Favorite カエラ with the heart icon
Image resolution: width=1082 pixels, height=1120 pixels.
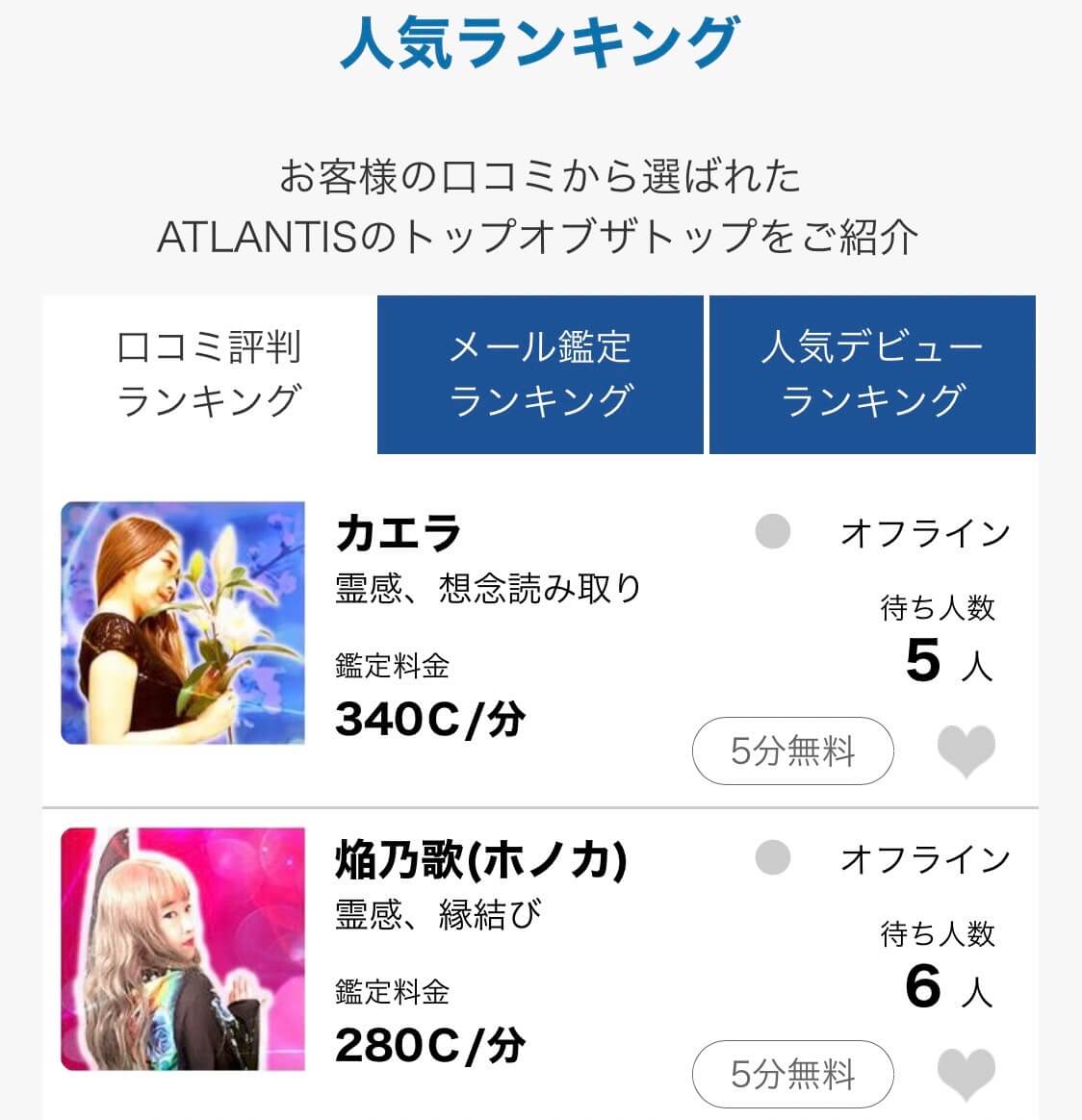(x=966, y=751)
